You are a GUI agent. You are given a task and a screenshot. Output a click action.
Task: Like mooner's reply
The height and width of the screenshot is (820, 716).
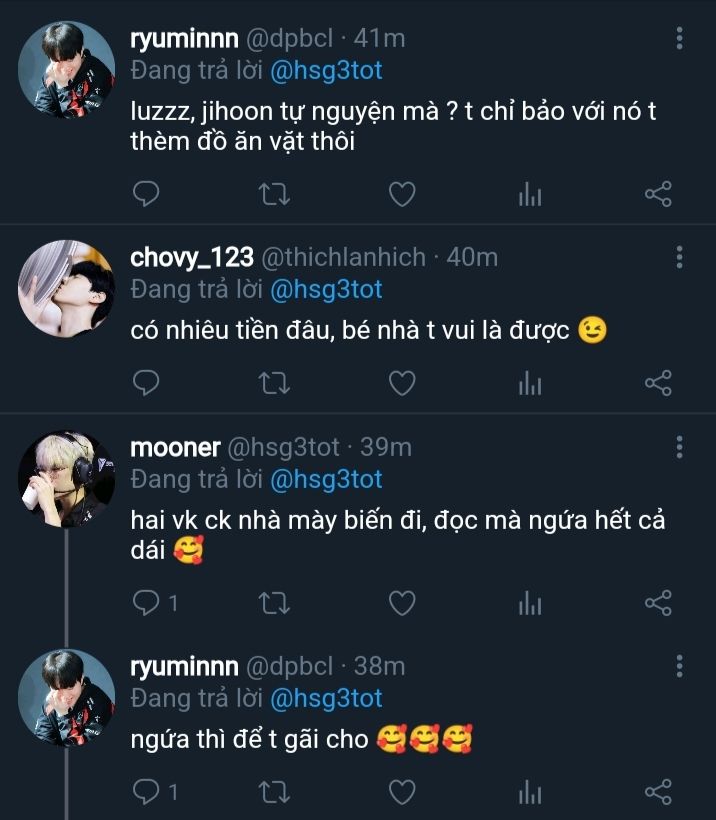[x=401, y=602]
